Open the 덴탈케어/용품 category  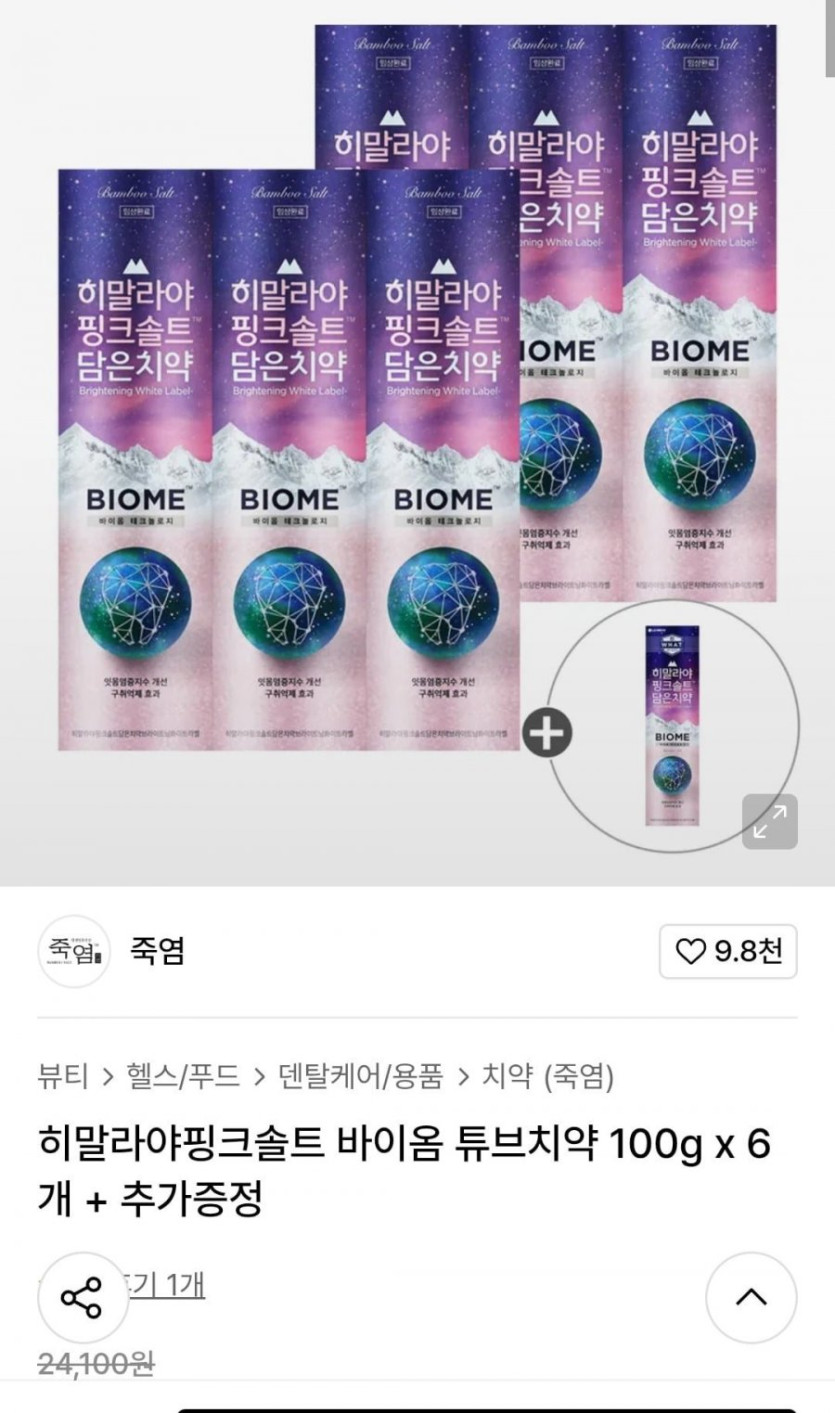(x=360, y=1076)
